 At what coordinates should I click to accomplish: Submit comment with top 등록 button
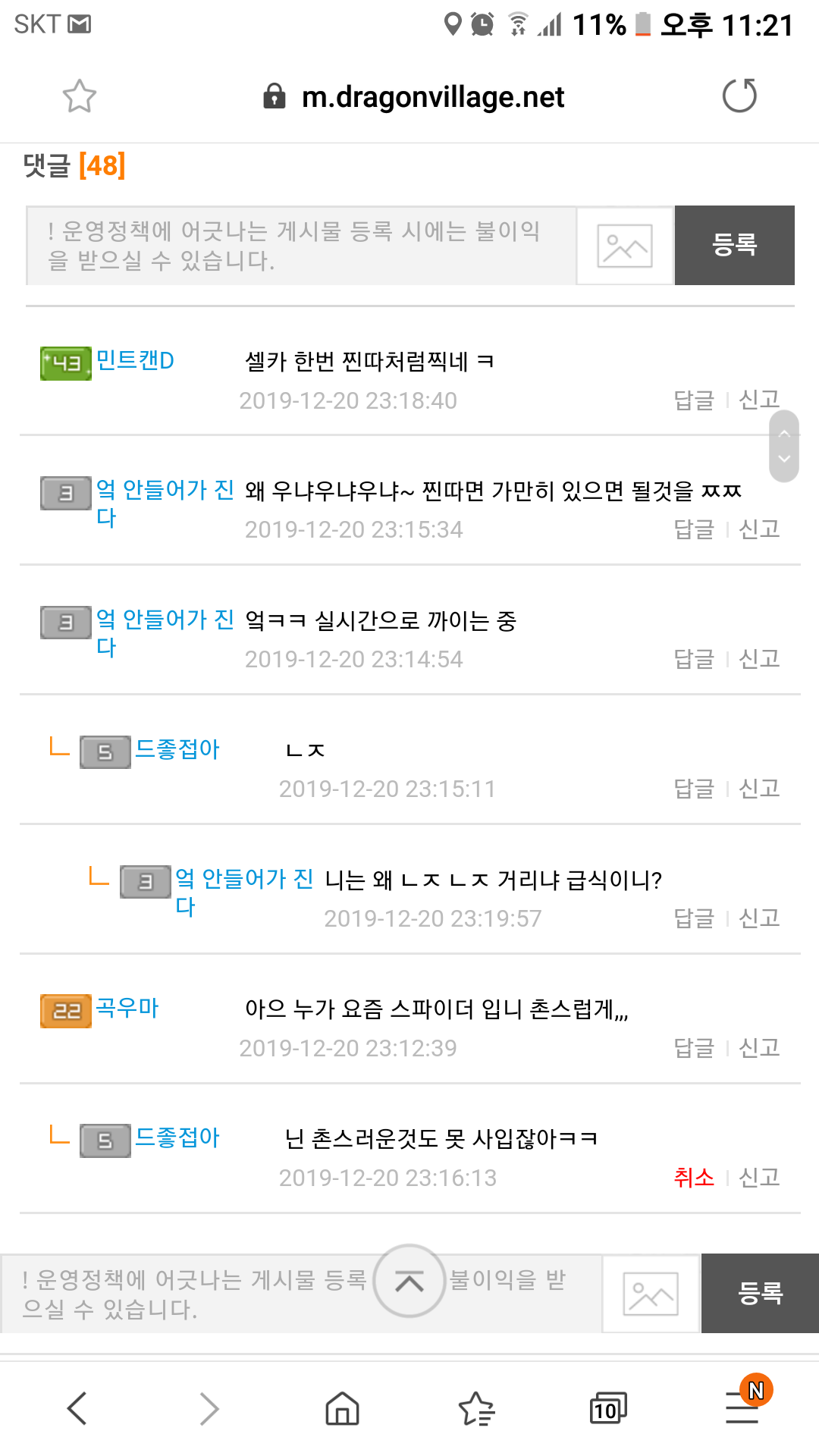click(x=734, y=245)
